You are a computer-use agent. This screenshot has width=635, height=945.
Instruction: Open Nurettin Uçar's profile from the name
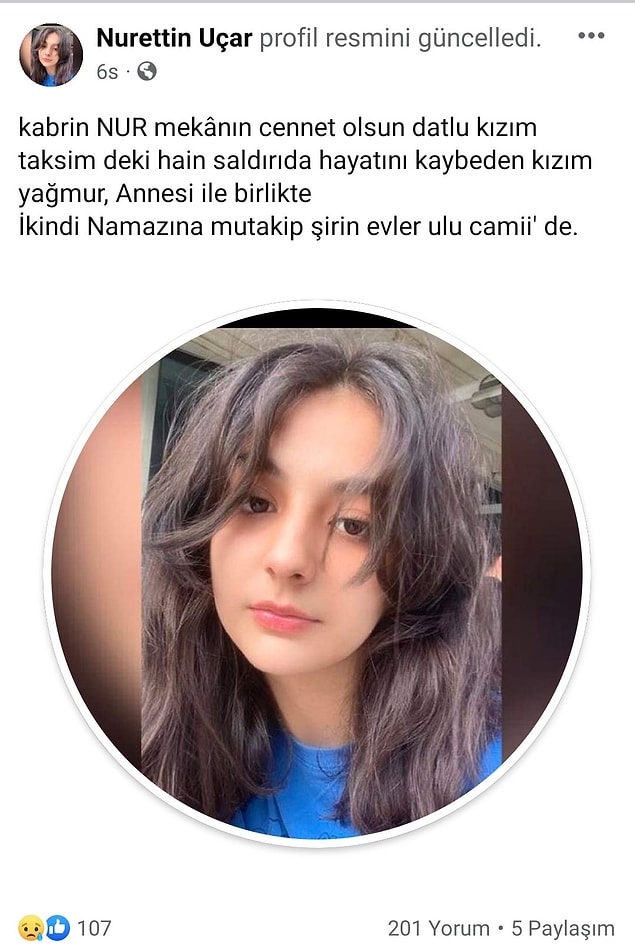(x=175, y=39)
